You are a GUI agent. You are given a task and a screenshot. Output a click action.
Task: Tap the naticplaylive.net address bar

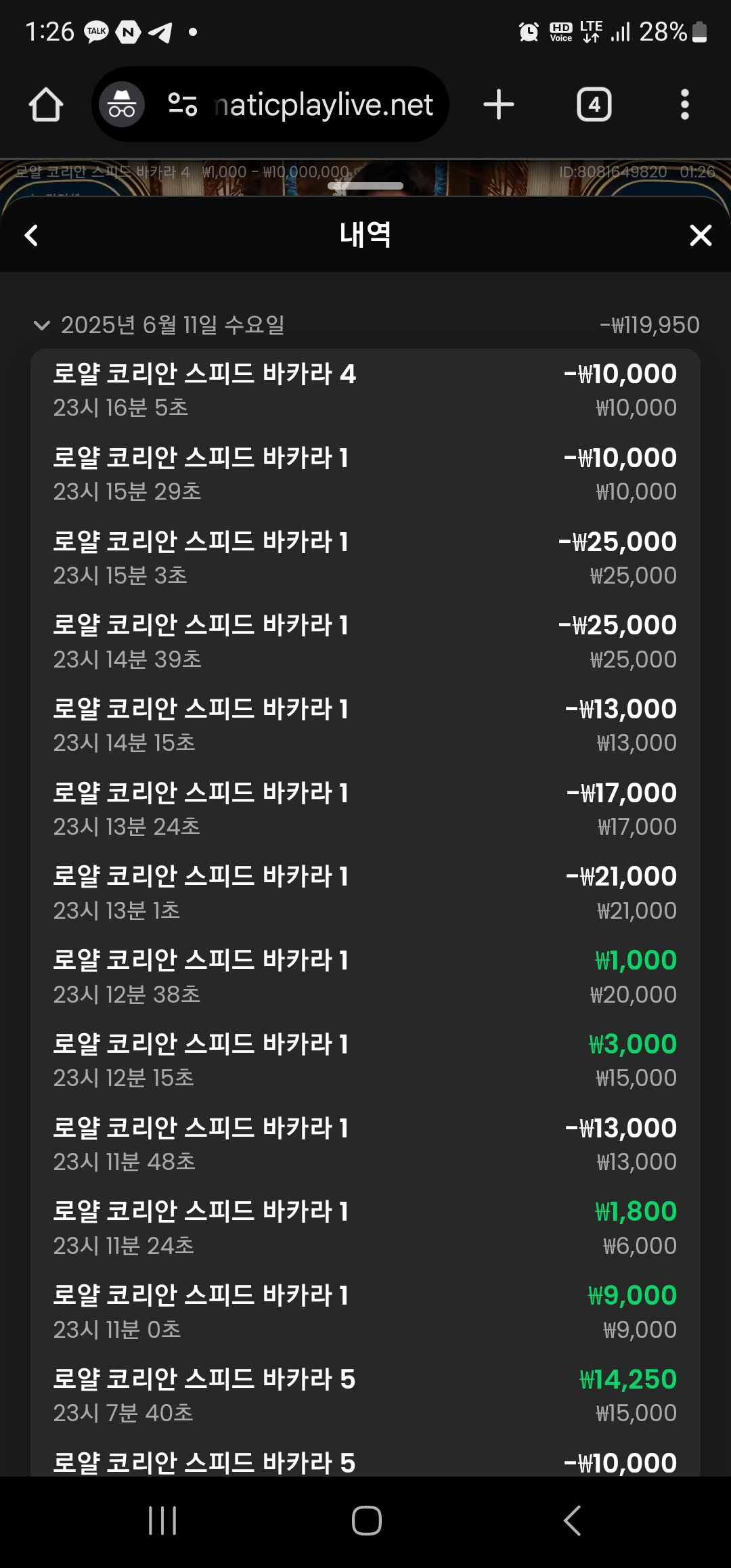324,105
